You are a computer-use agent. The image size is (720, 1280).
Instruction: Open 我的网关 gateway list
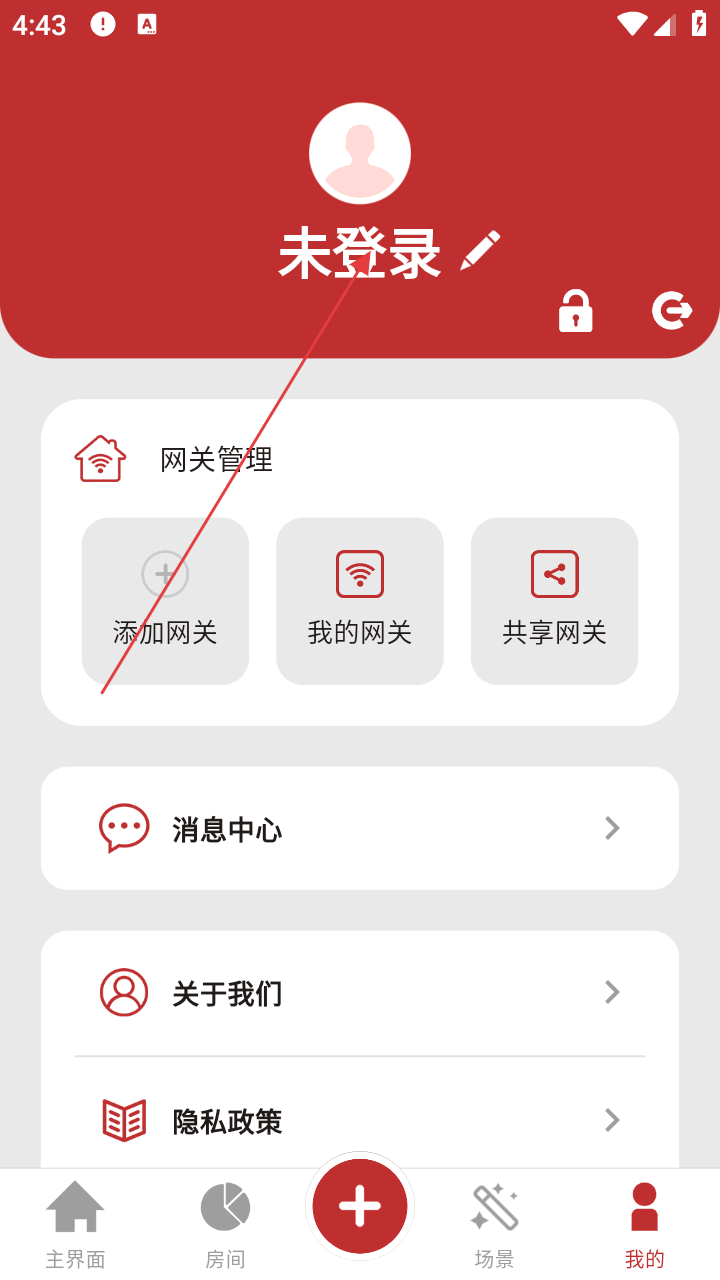(x=360, y=601)
